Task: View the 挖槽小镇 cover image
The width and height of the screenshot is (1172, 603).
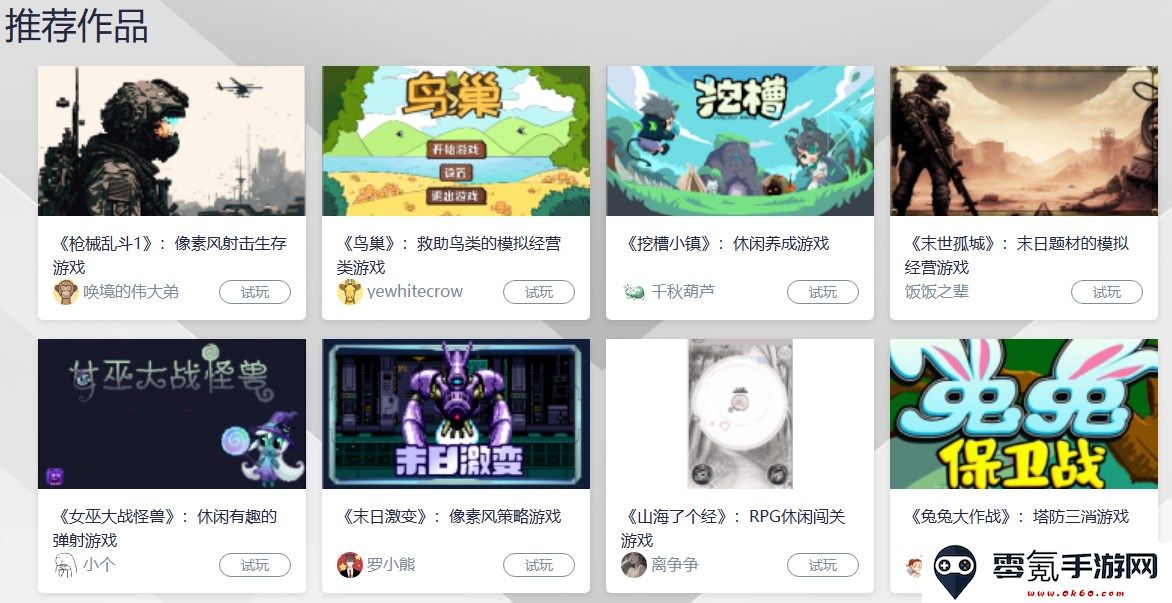Action: pyautogui.click(x=739, y=141)
